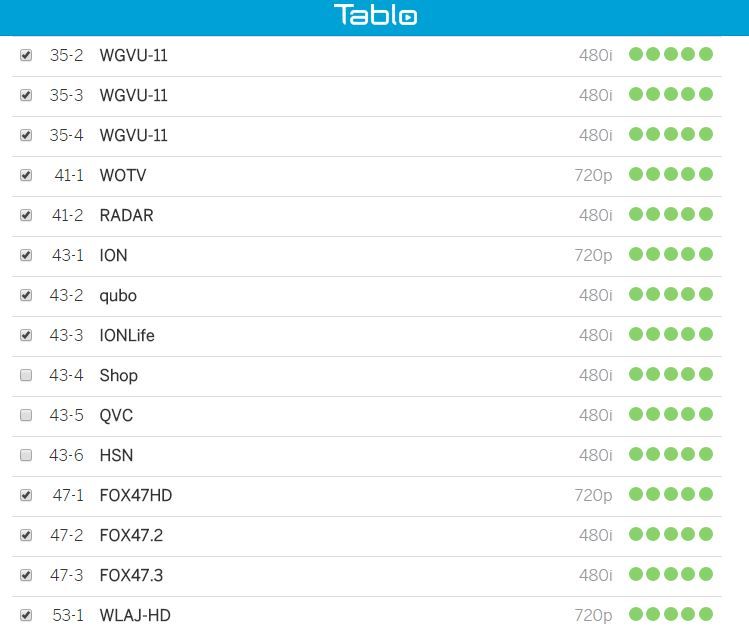Remove 43-1 ION from channel lineup

coord(26,255)
